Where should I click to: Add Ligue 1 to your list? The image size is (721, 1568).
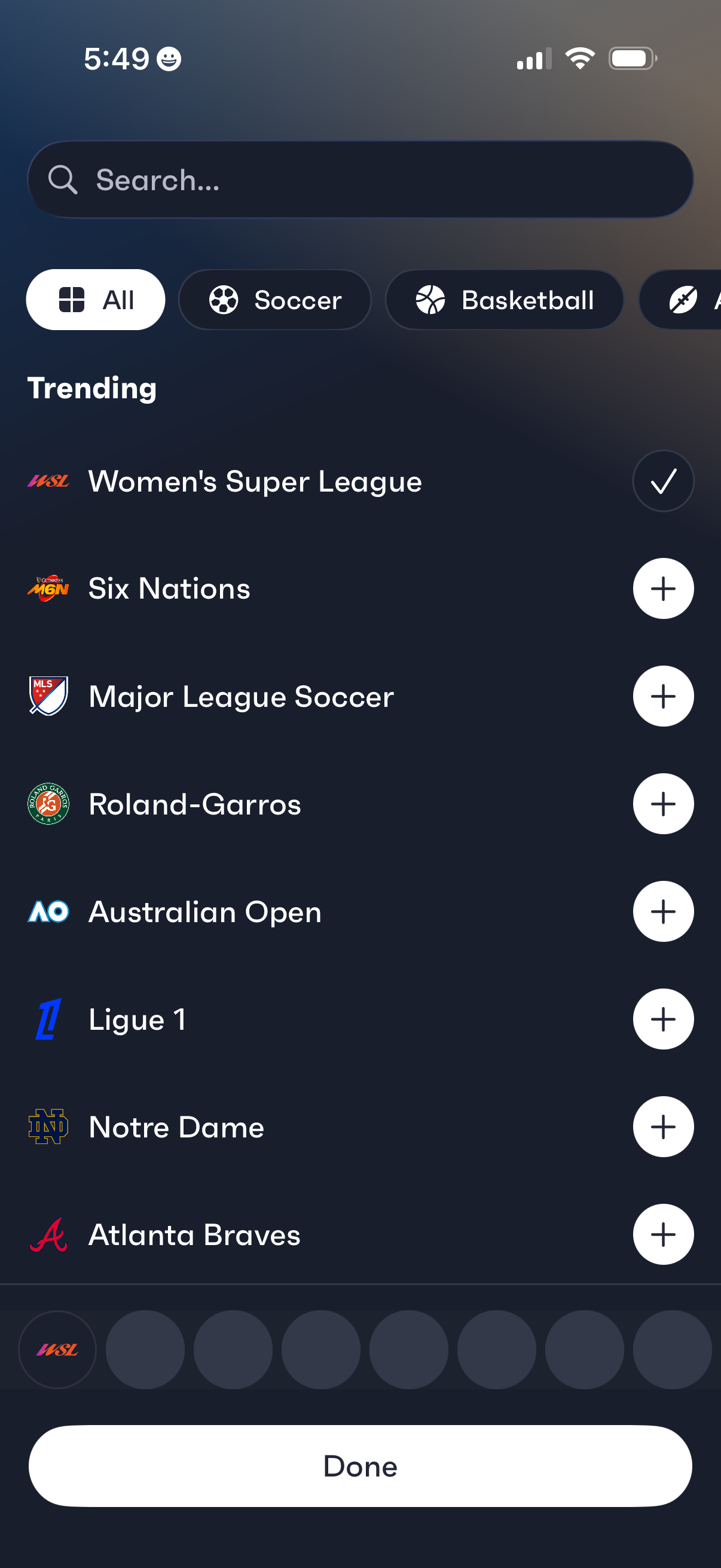click(662, 1019)
